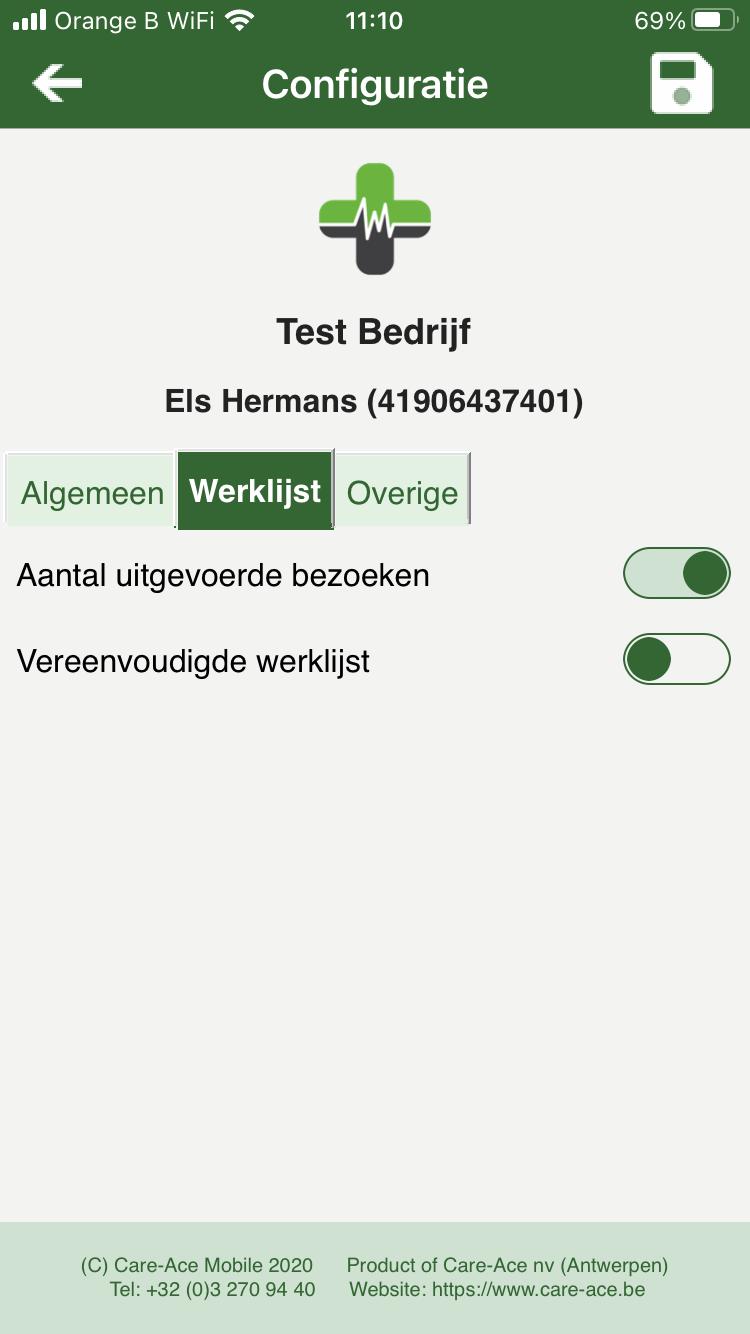Switch to the Algemeen tab
This screenshot has height=1334, width=750.
91,491
